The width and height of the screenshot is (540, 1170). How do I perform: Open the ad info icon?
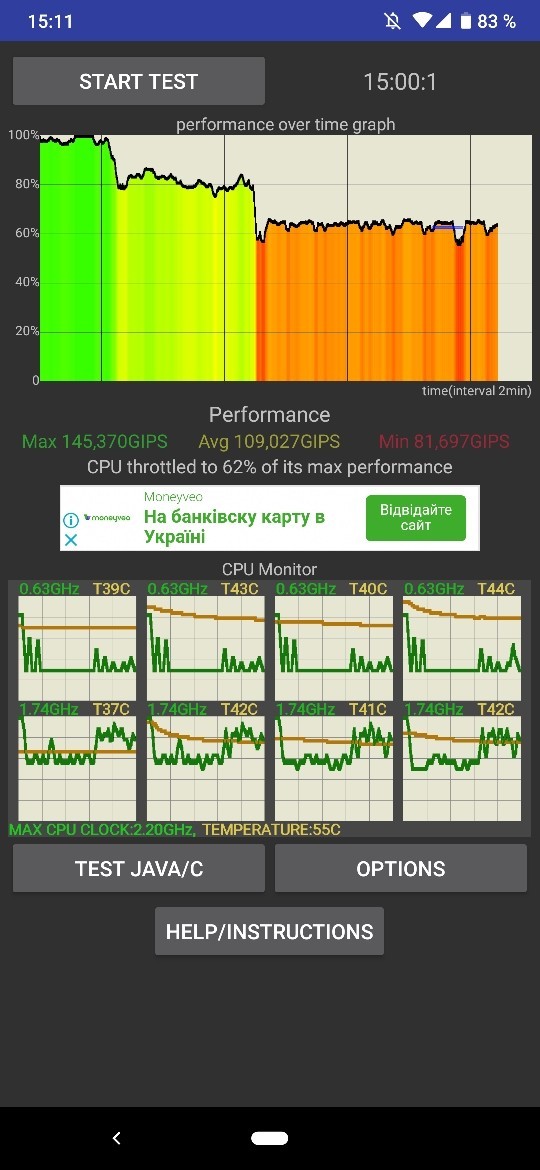pos(71,520)
